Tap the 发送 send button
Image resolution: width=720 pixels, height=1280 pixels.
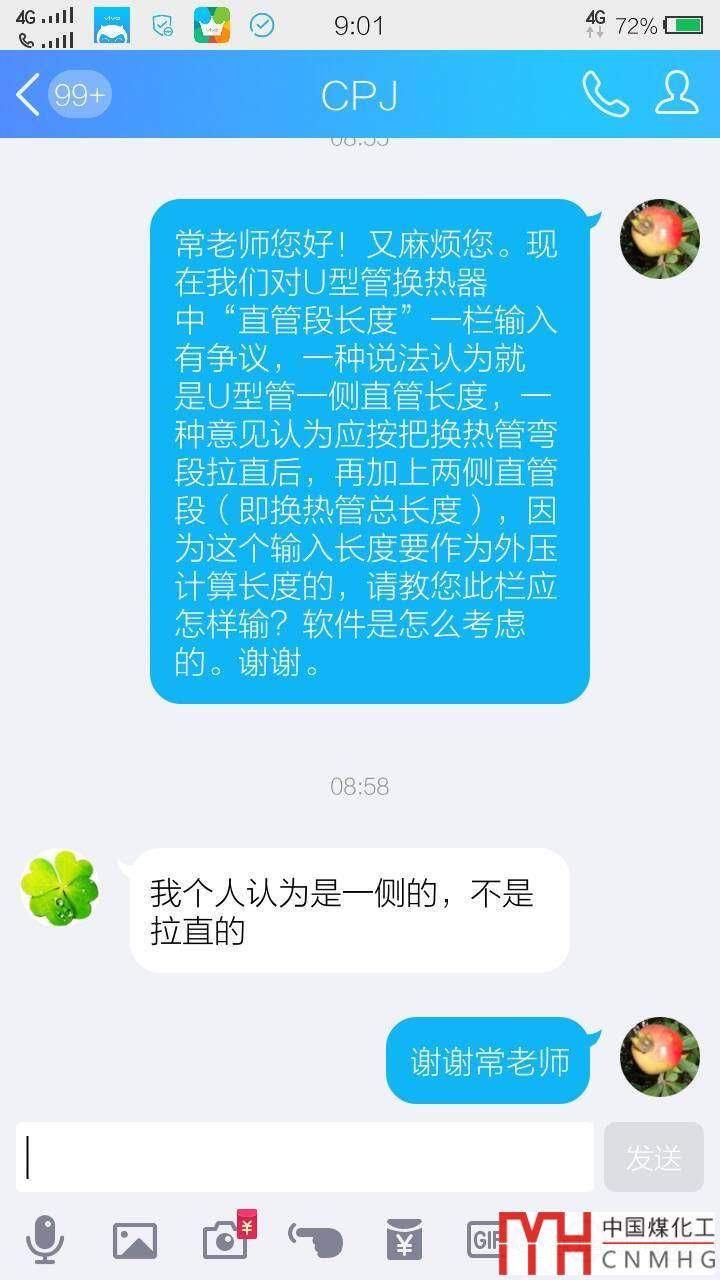654,1157
